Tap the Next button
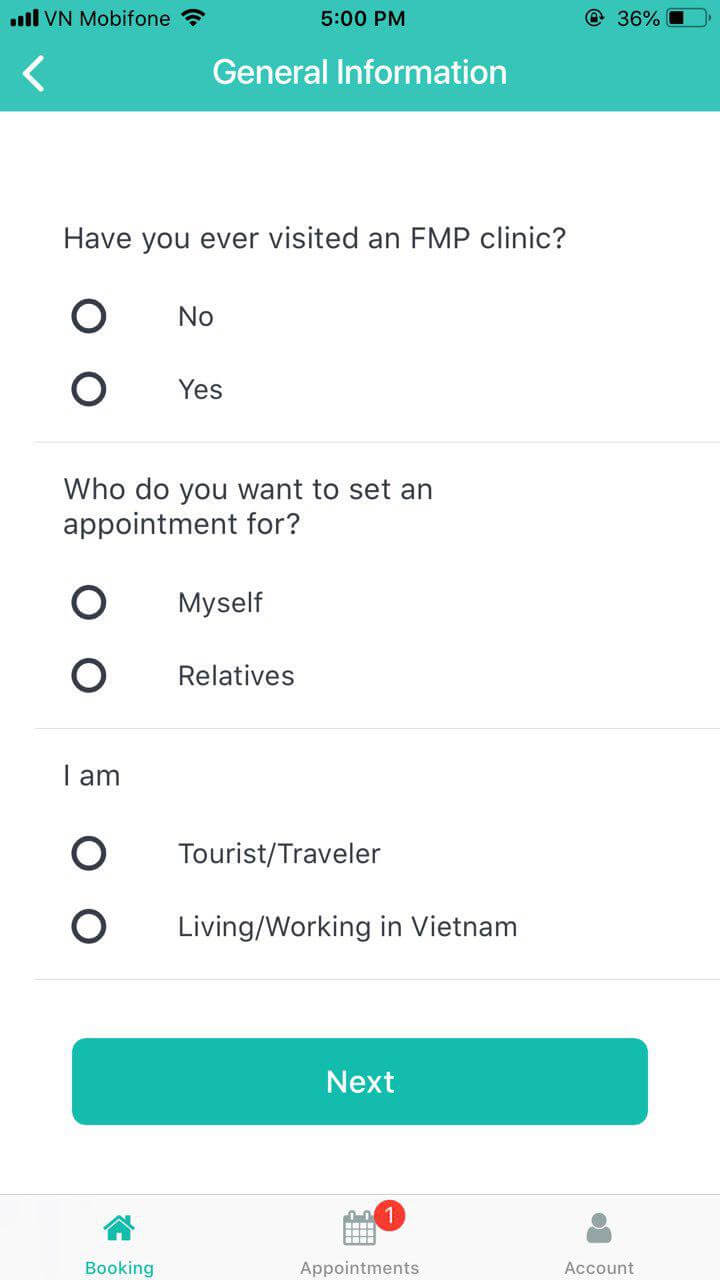This screenshot has width=720, height=1280. [x=360, y=1081]
